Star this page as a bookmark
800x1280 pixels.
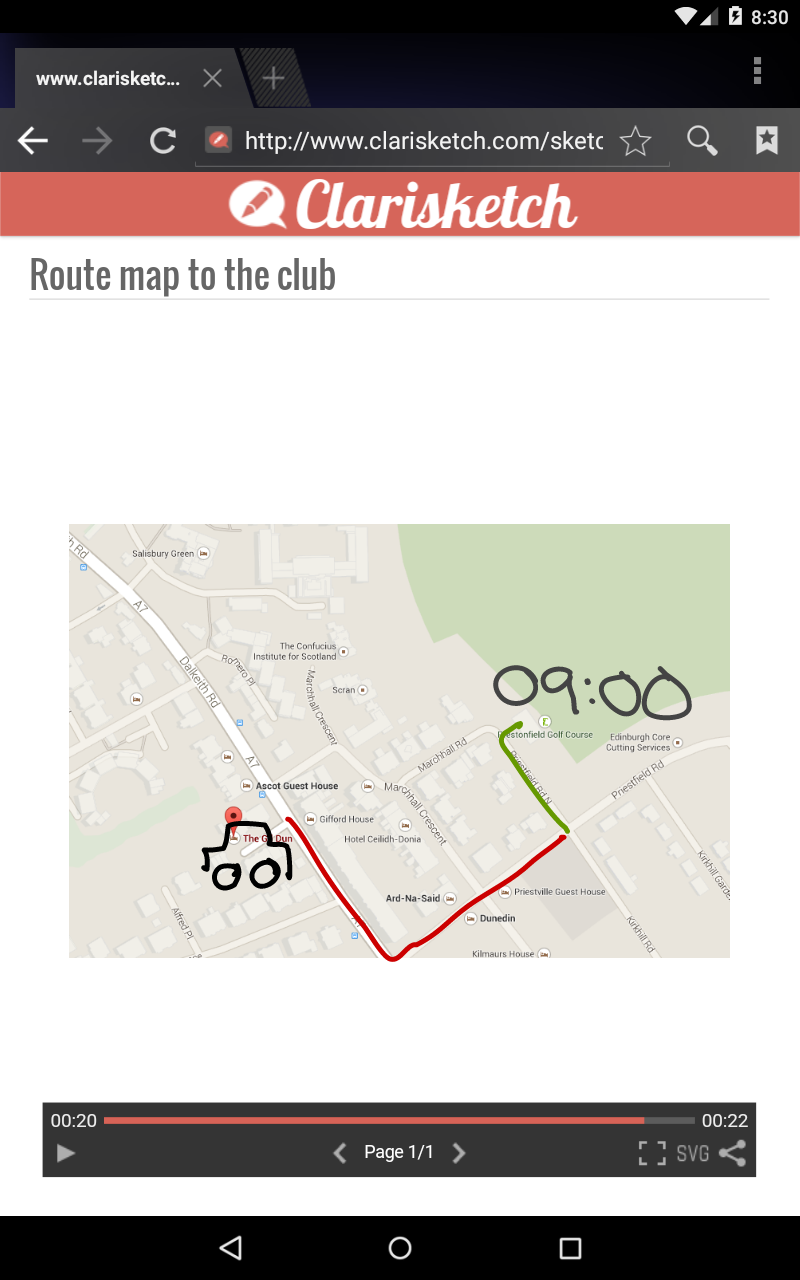(x=635, y=141)
